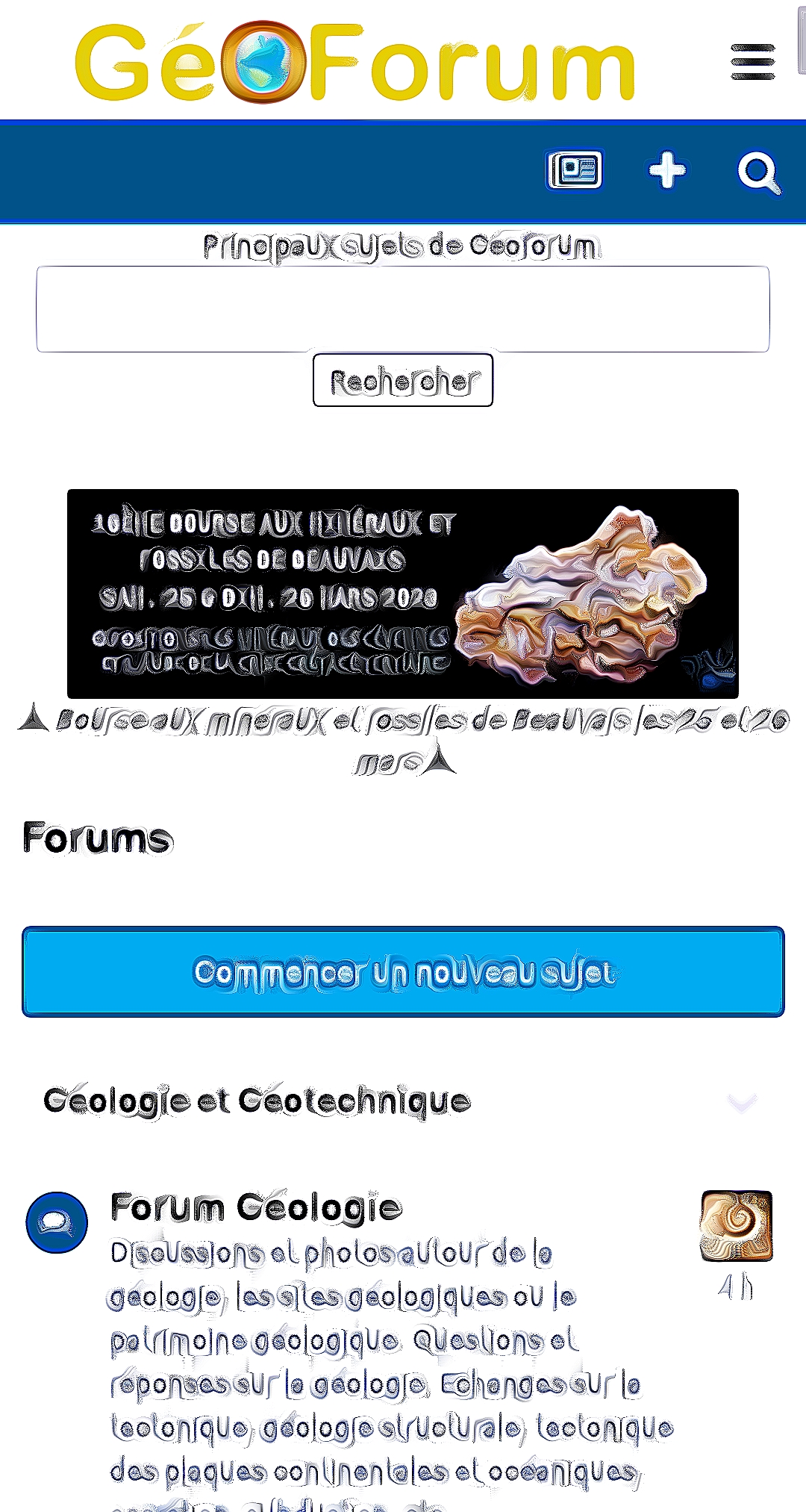The height and width of the screenshot is (1512, 806).
Task: Tap the Rechercher button
Action: click(x=403, y=381)
